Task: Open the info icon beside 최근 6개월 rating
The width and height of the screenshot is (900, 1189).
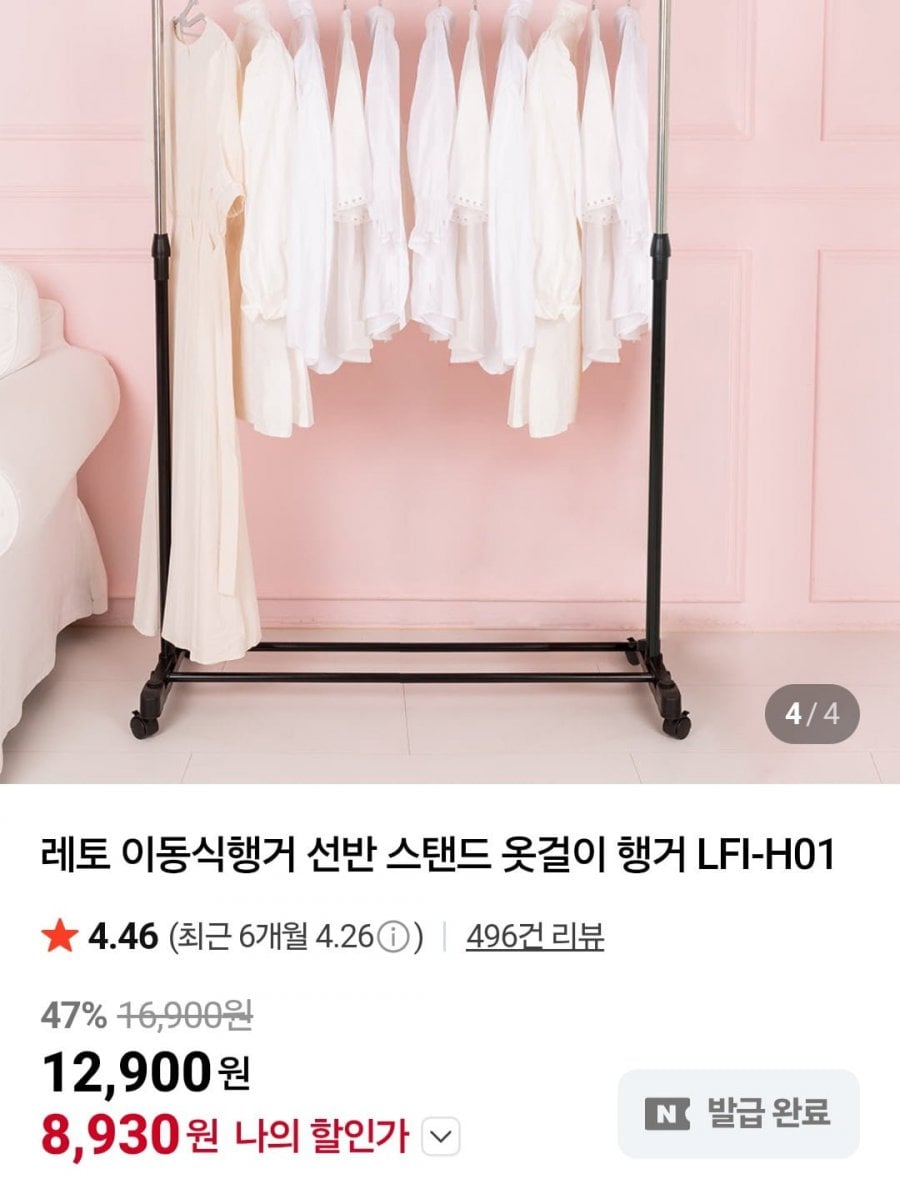Action: [x=395, y=938]
